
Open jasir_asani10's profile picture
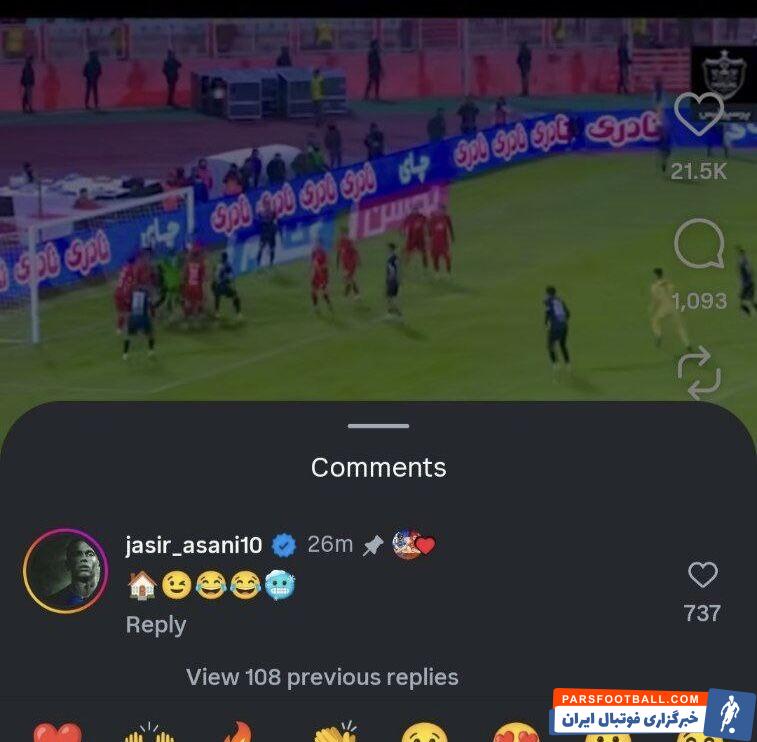point(65,570)
